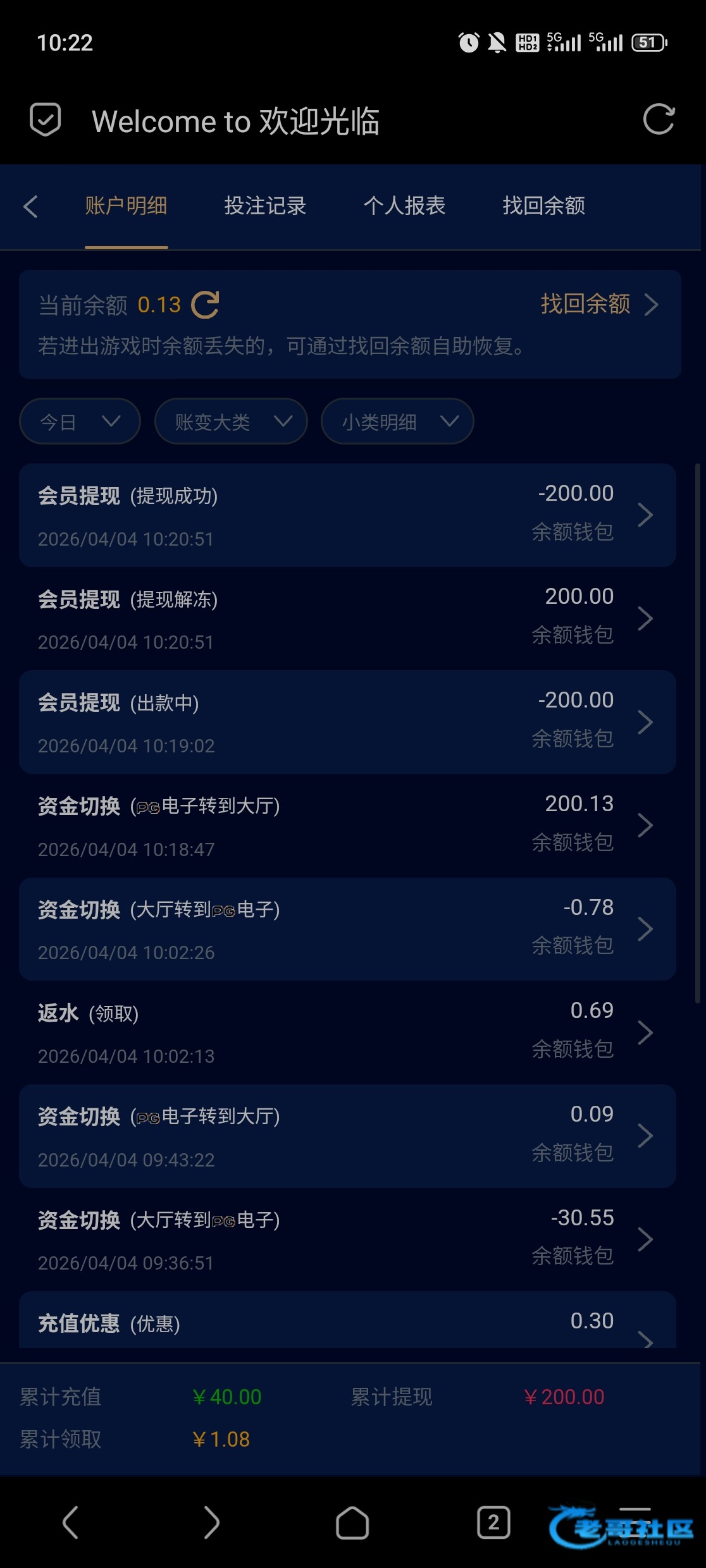Screen dimensions: 706x1568
Task: View the 200.13 transfer to lobby record
Action: coord(347,826)
